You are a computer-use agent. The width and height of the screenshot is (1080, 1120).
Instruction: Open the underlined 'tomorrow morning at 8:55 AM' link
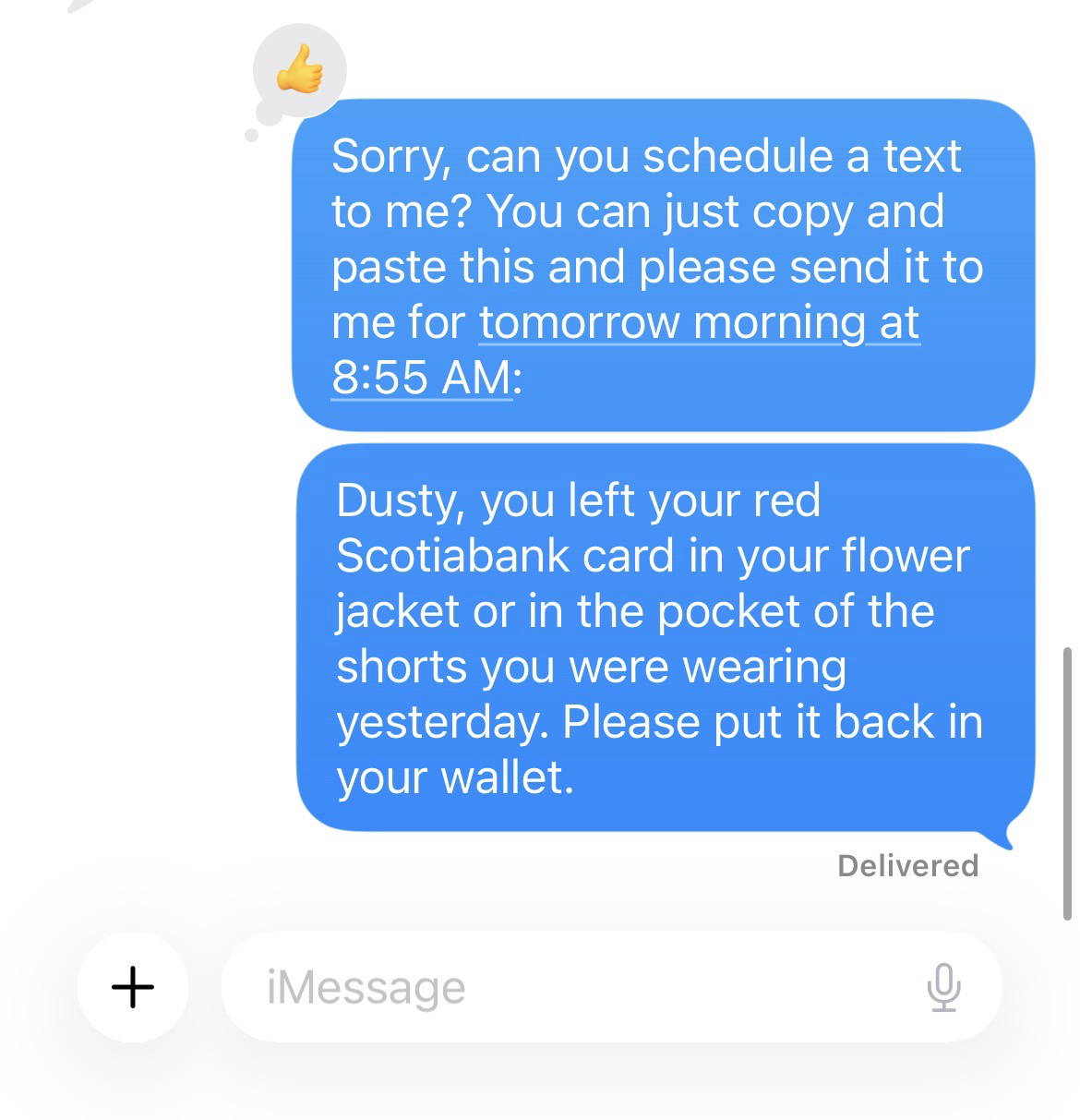point(699,323)
